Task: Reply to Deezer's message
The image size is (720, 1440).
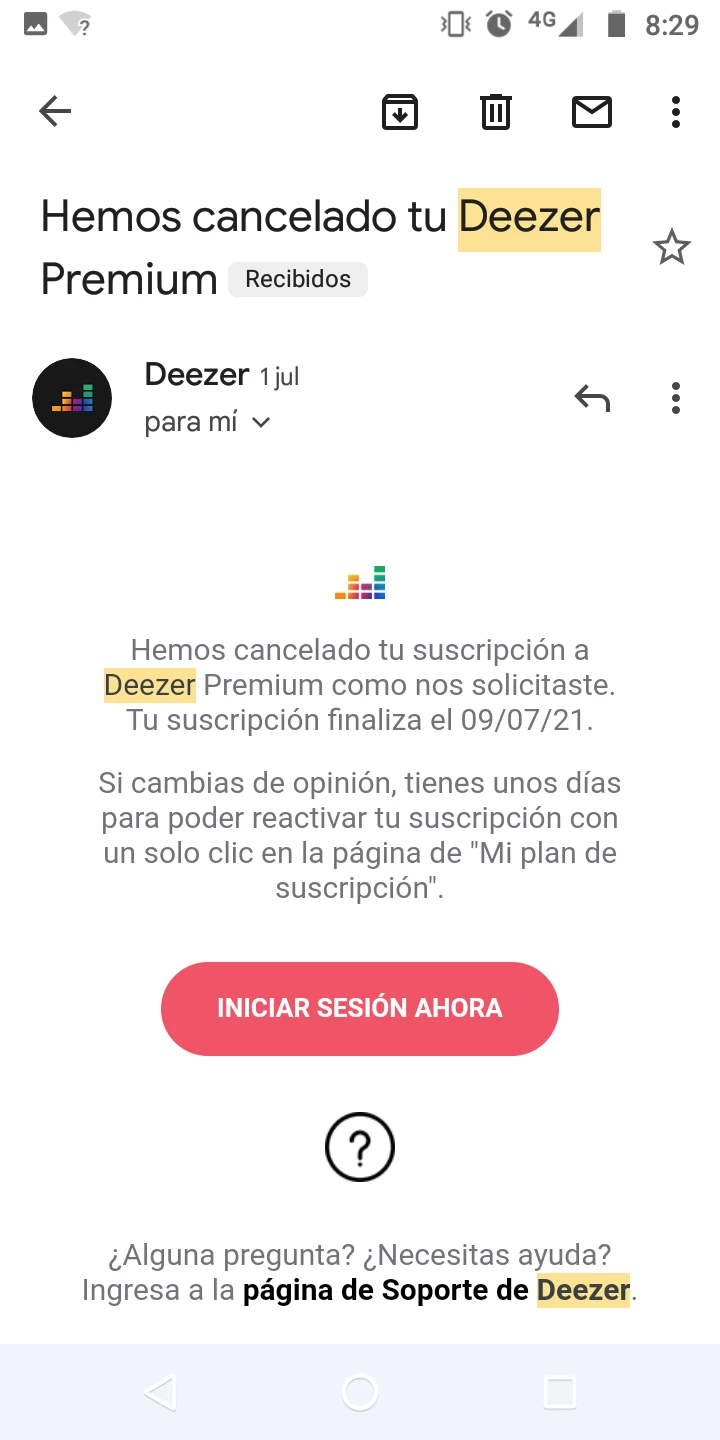Action: (592, 398)
